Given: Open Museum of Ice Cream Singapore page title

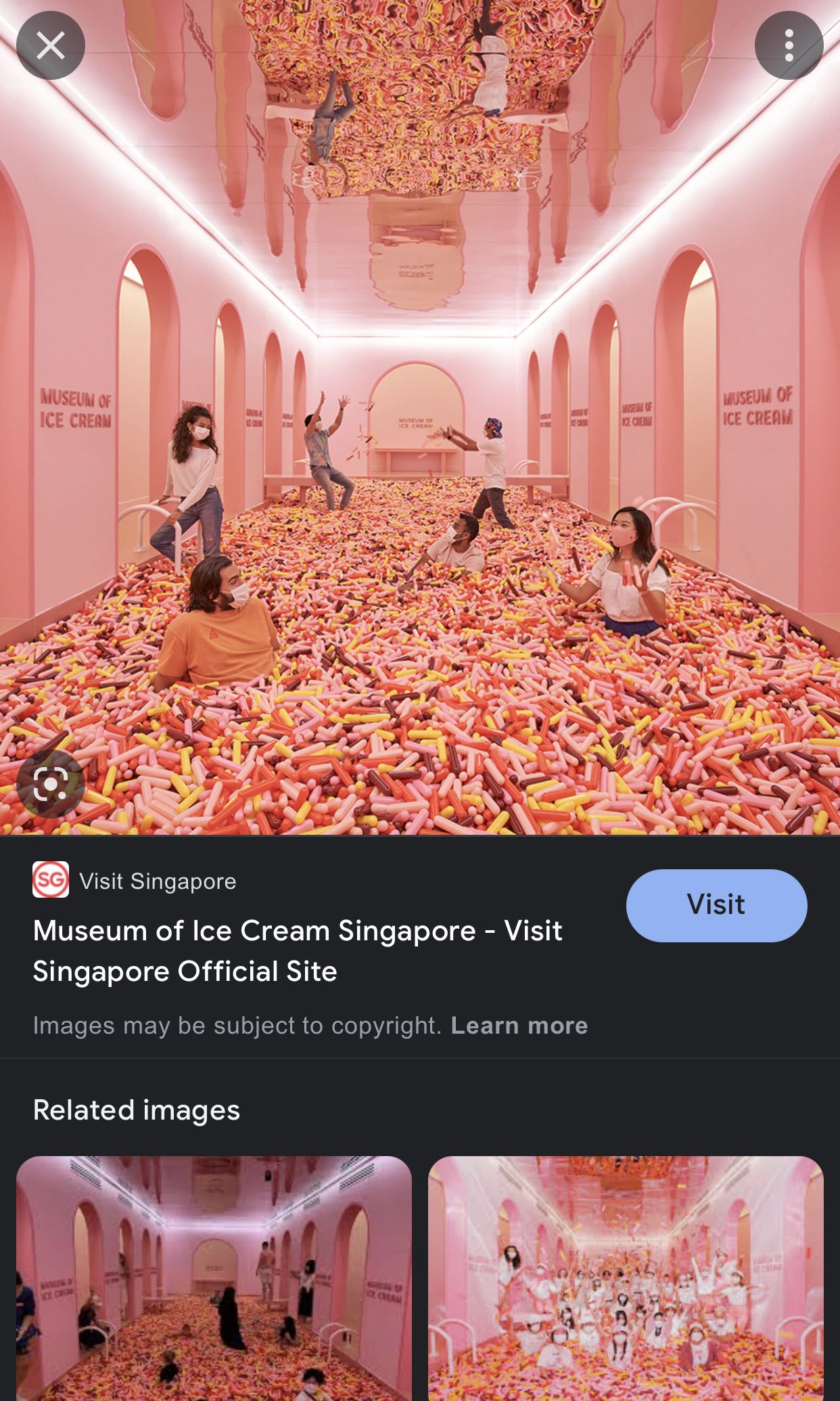Looking at the screenshot, I should coord(298,950).
